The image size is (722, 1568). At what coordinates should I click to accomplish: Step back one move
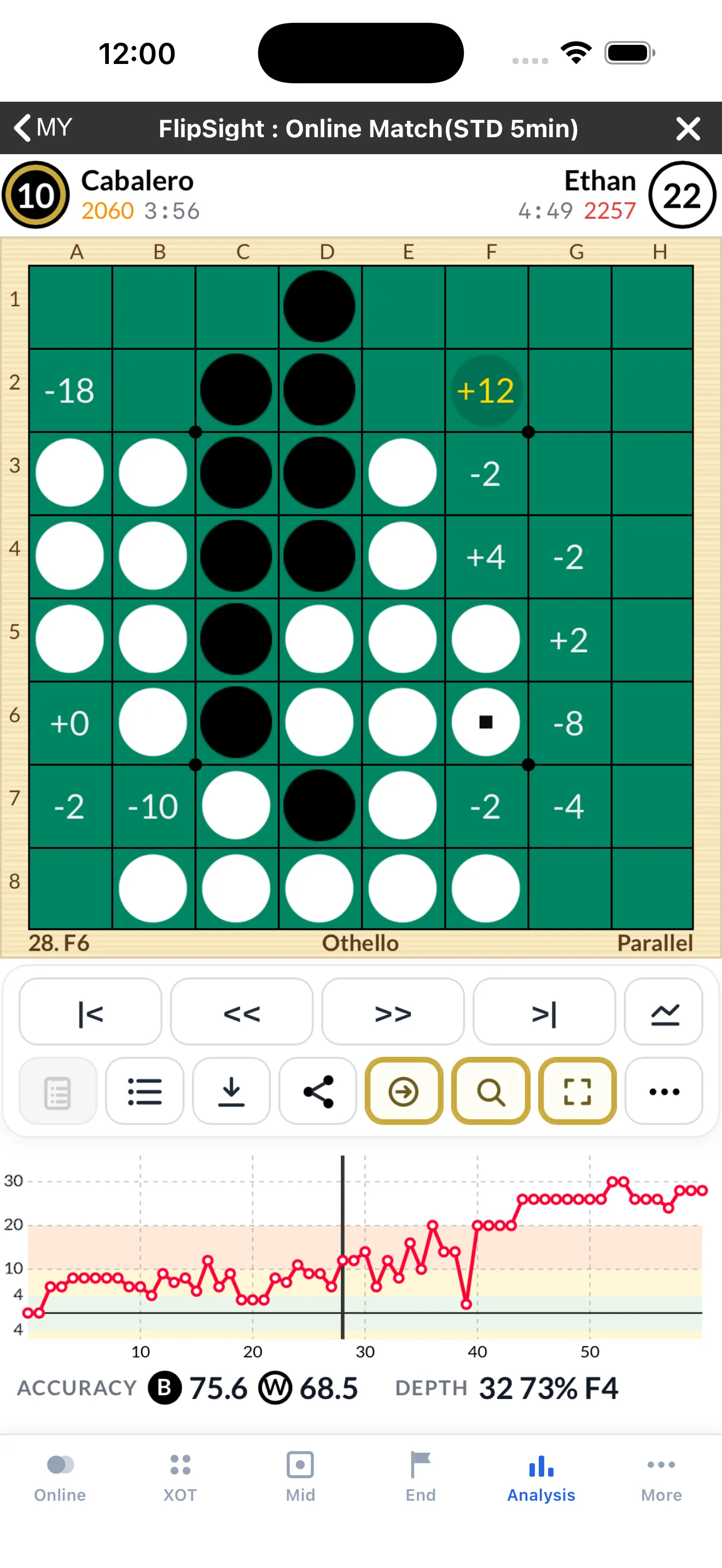(x=242, y=1011)
